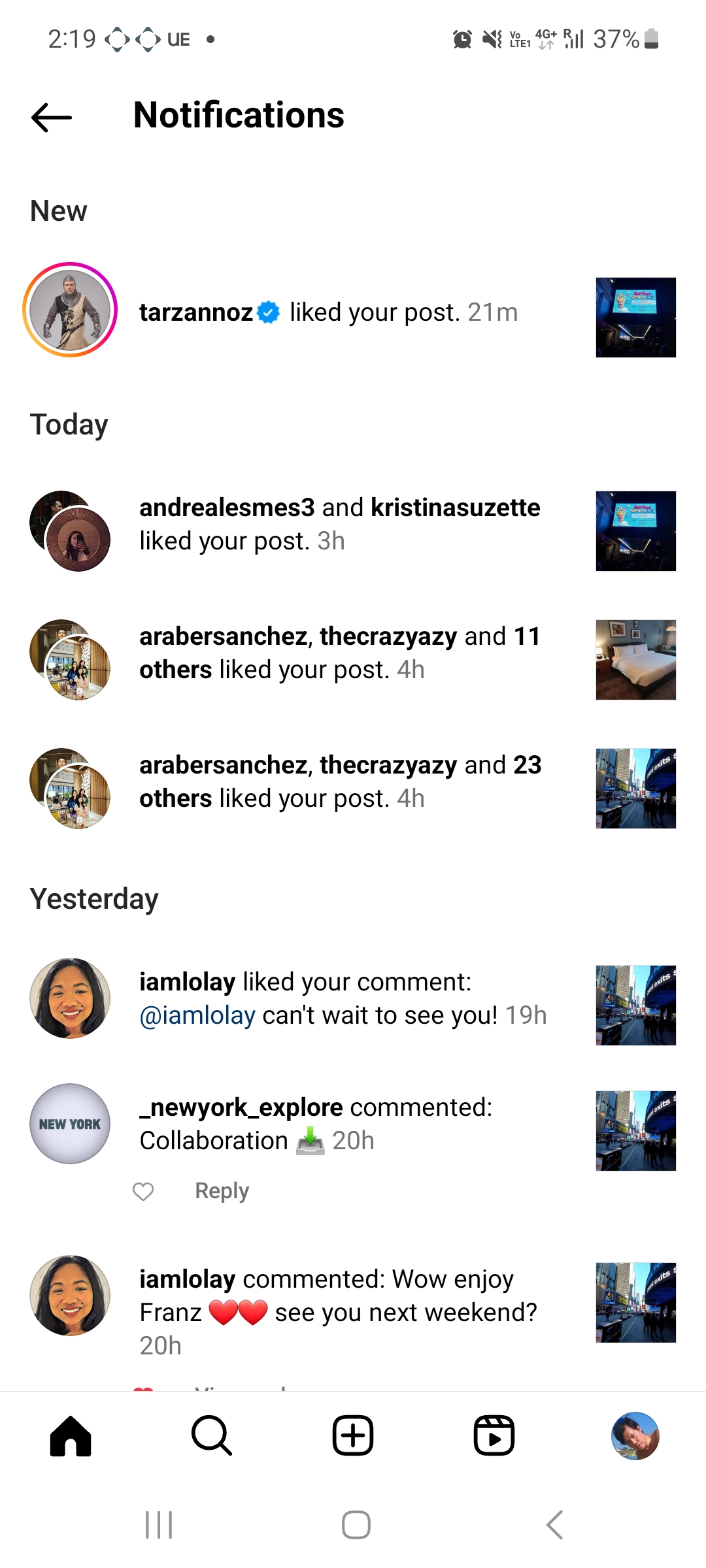Open the Search tab
706x1568 pixels.
(x=212, y=1436)
